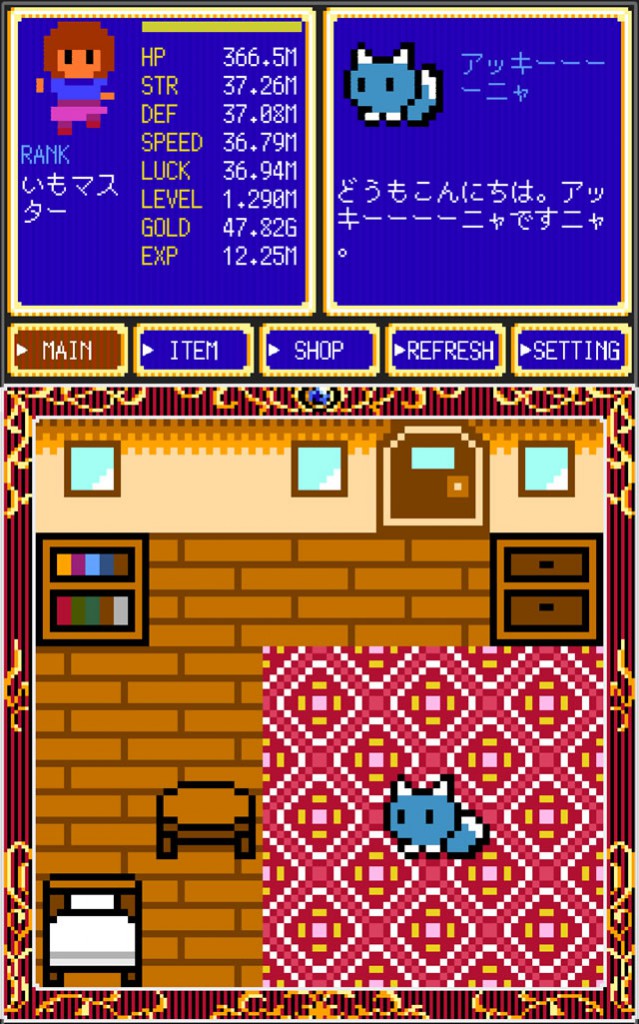Tap the REFRESH button
639x1024 pixels.
point(445,350)
